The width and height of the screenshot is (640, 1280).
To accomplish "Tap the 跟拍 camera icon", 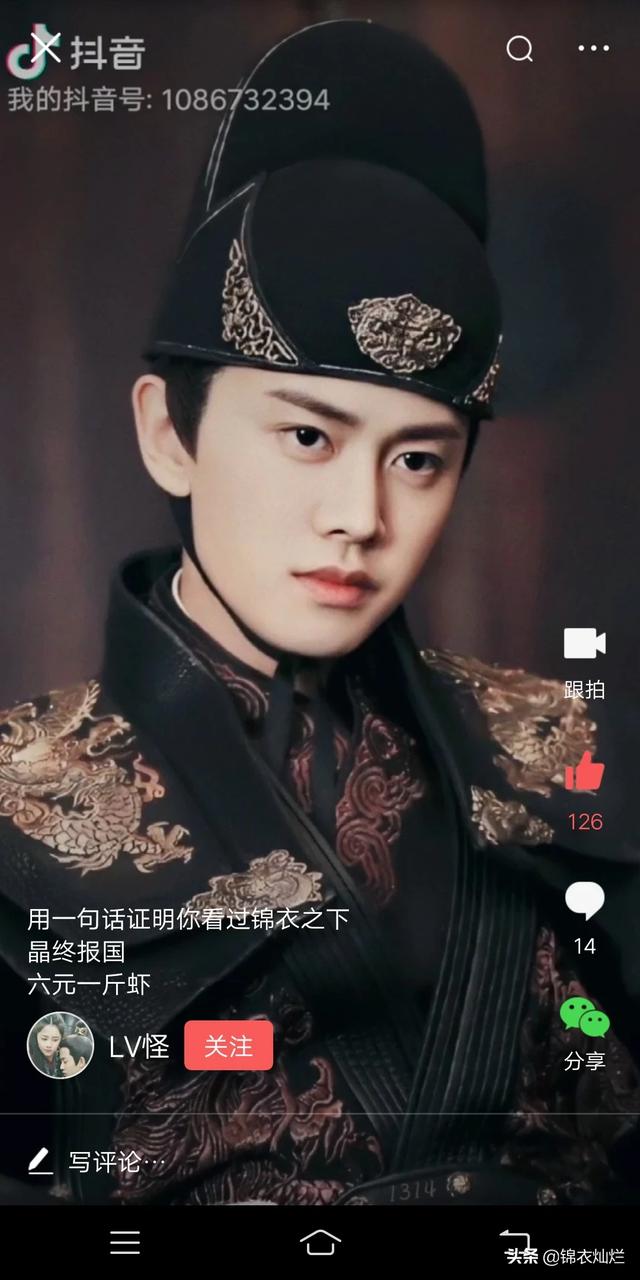I will pos(584,644).
